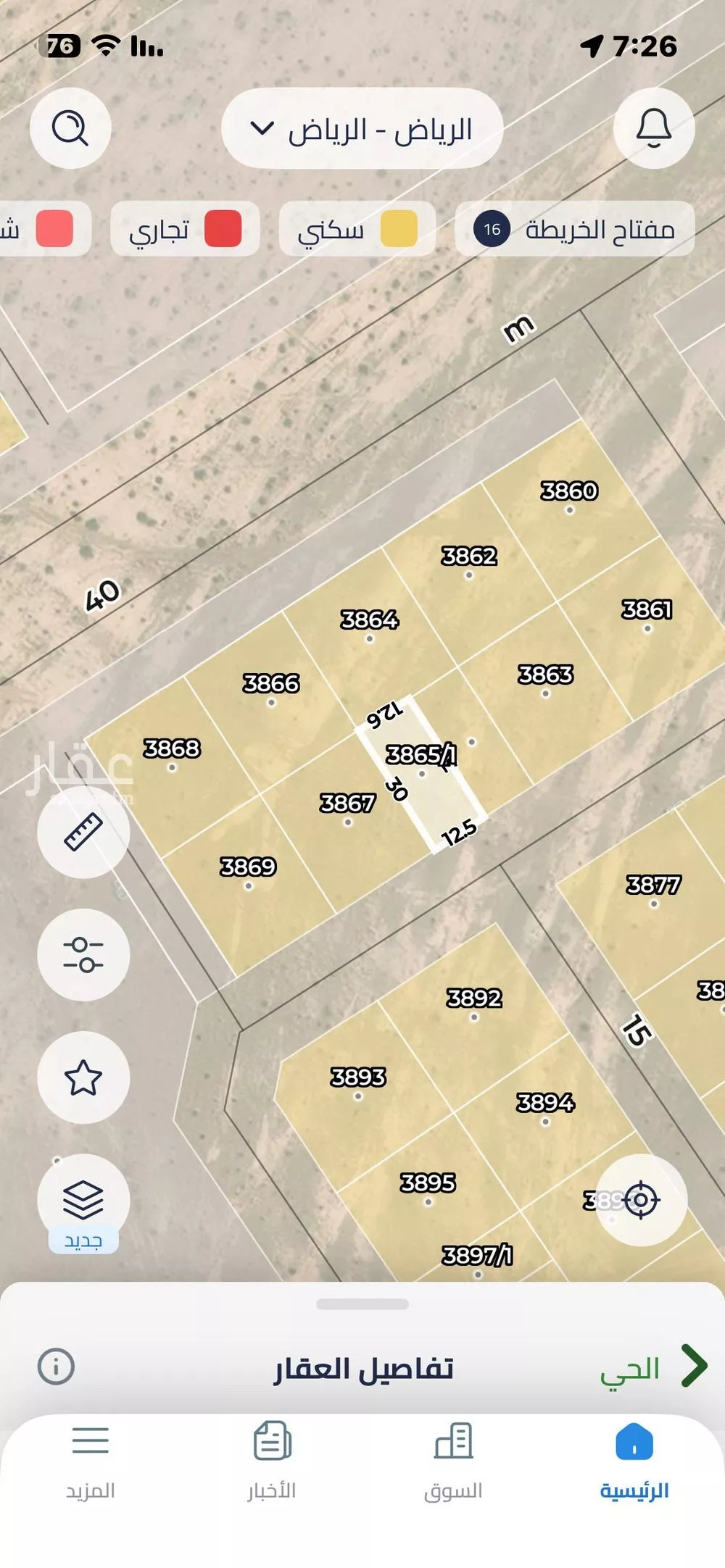The height and width of the screenshot is (1568, 725).
Task: Open the map search icon
Action: click(70, 129)
